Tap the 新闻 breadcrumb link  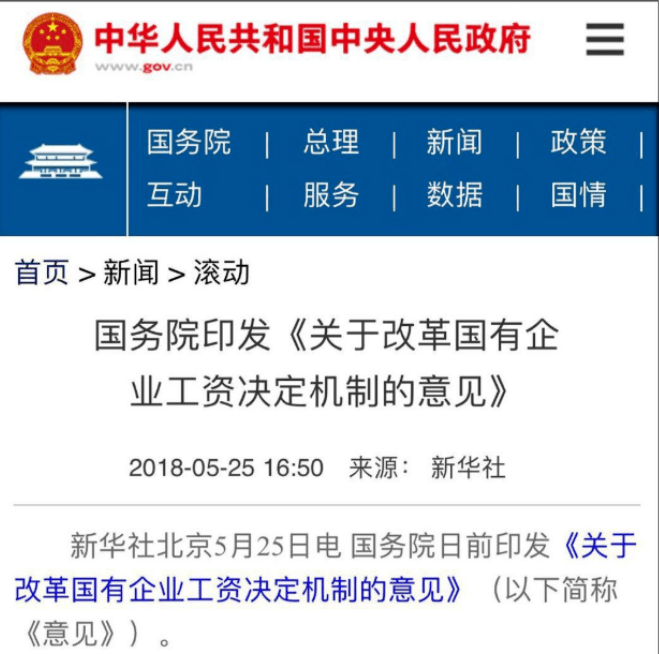(x=130, y=272)
